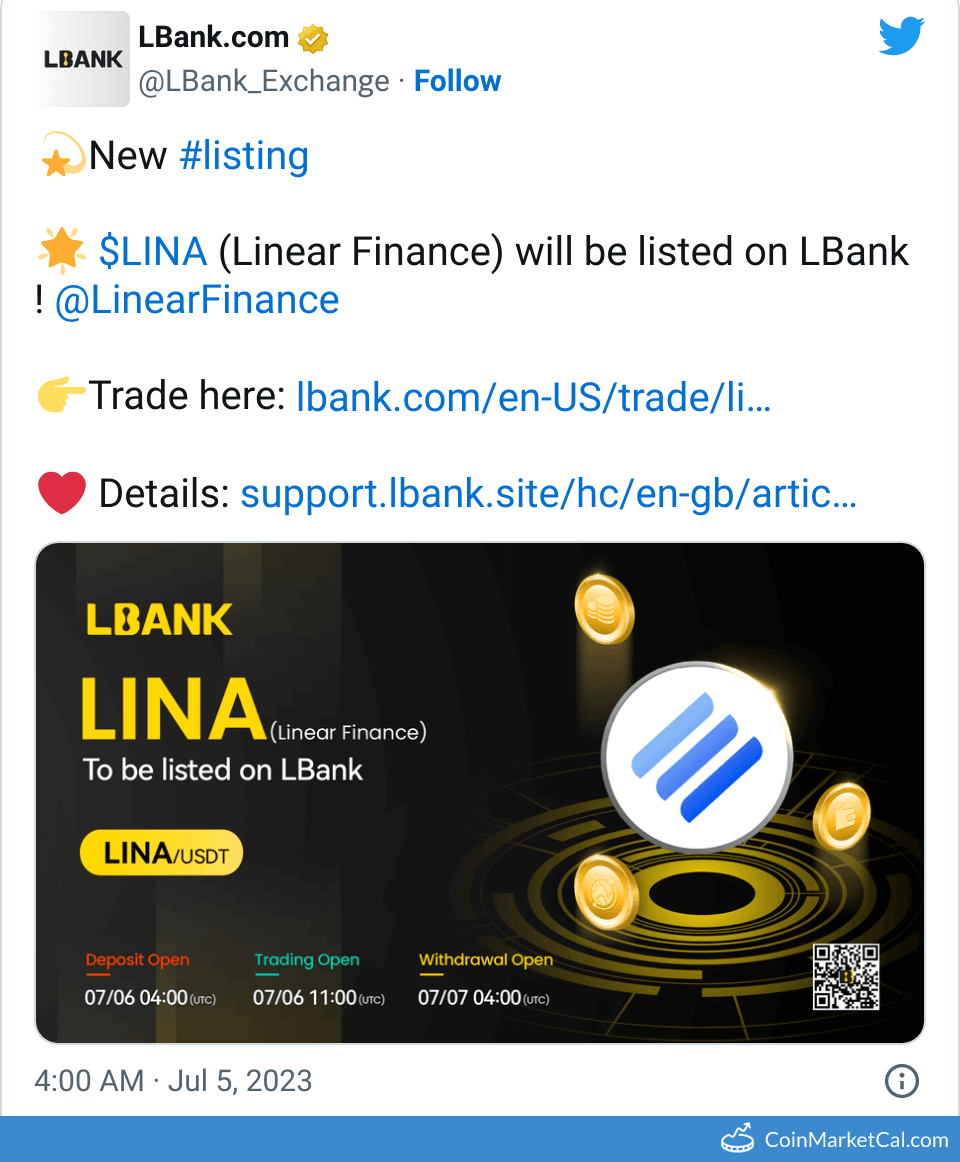Follow the LBank_Exchange account
Image resolution: width=960 pixels, height=1162 pixels.
(x=457, y=81)
